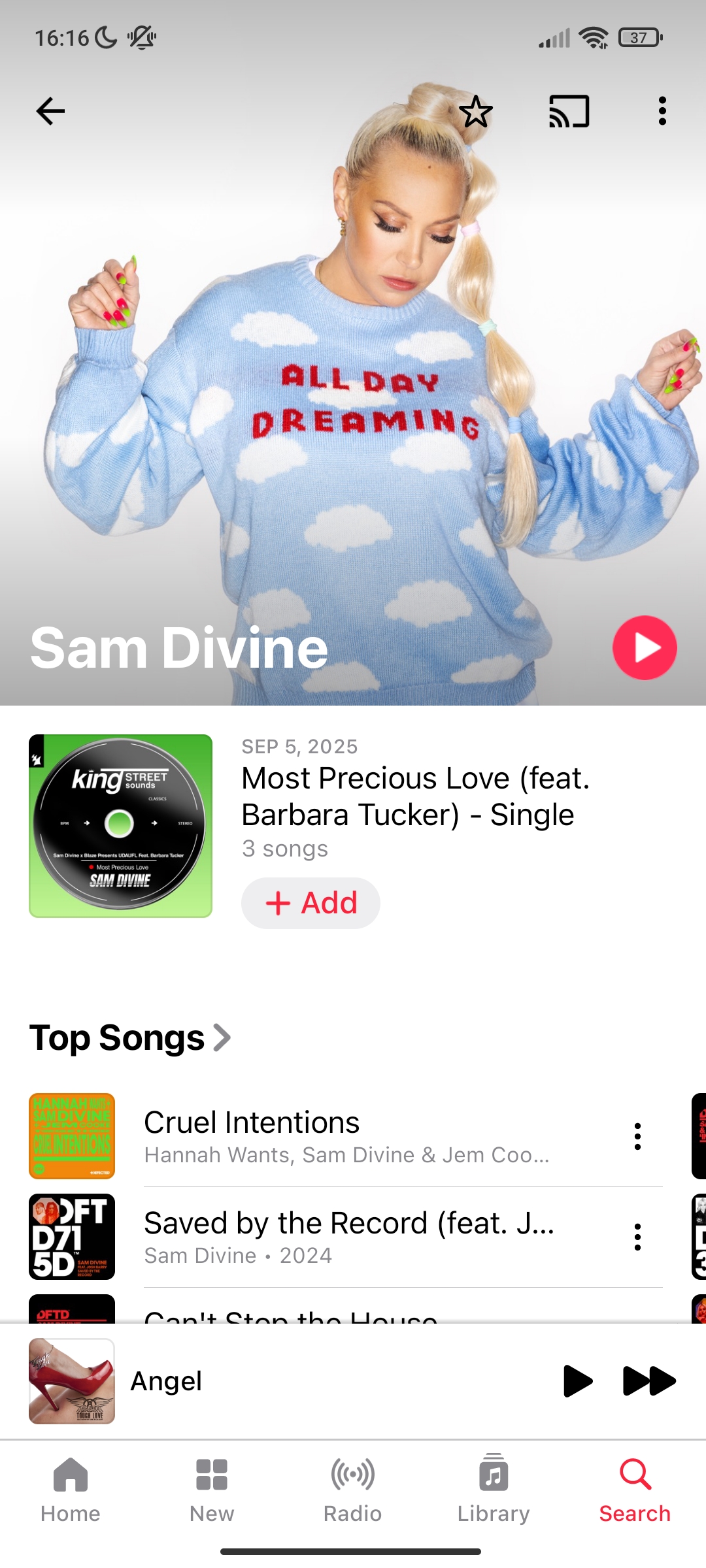Switch to the Library tab
The height and width of the screenshot is (1568, 706).
pos(494,1490)
